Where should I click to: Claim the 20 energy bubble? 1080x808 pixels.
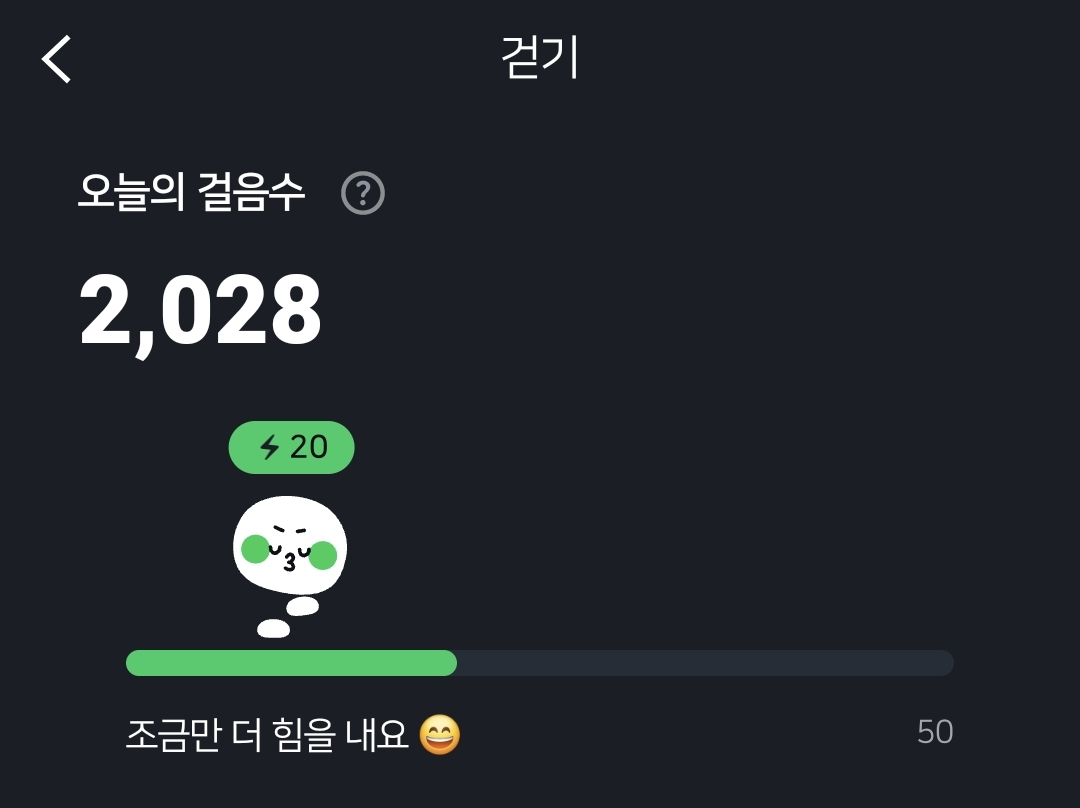(291, 447)
